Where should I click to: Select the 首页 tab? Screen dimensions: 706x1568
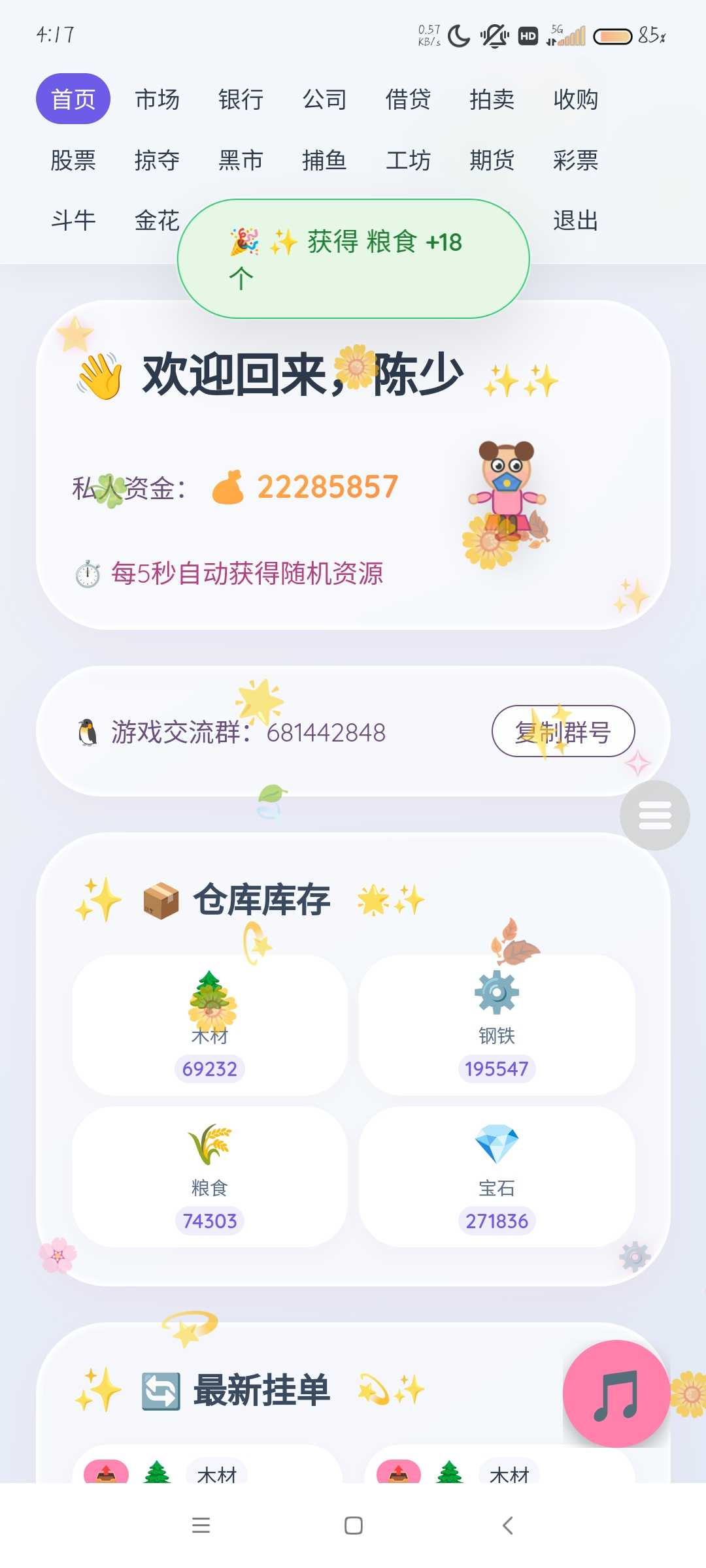73,99
